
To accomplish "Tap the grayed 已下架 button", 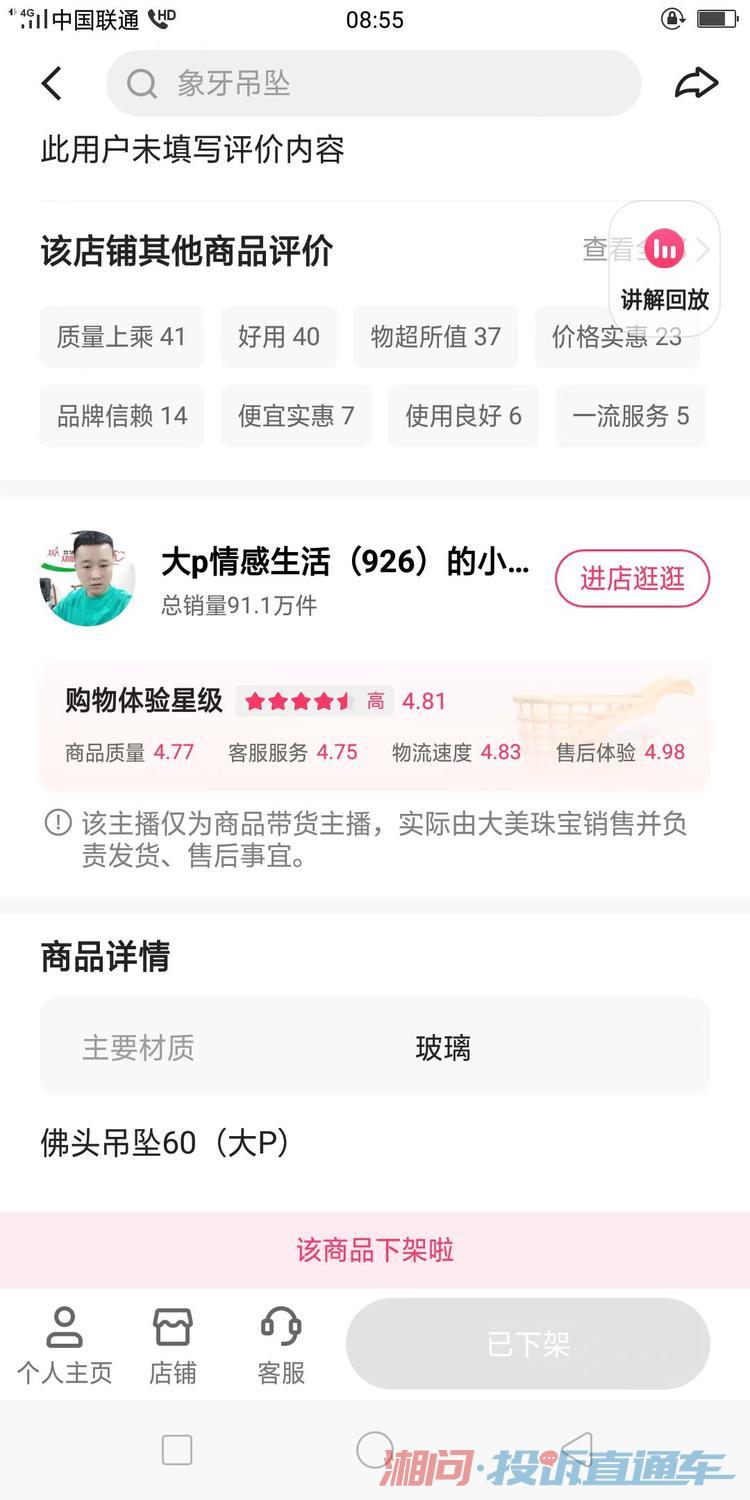I will 528,1344.
